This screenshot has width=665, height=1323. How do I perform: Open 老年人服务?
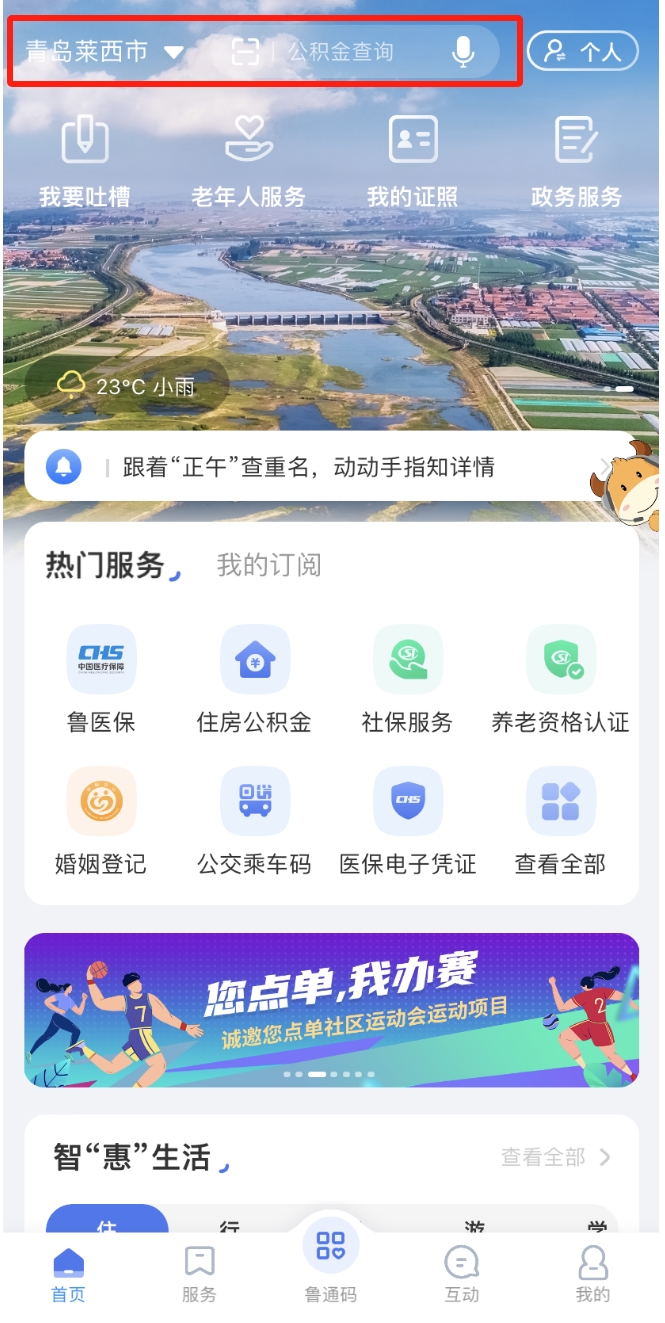pos(248,162)
